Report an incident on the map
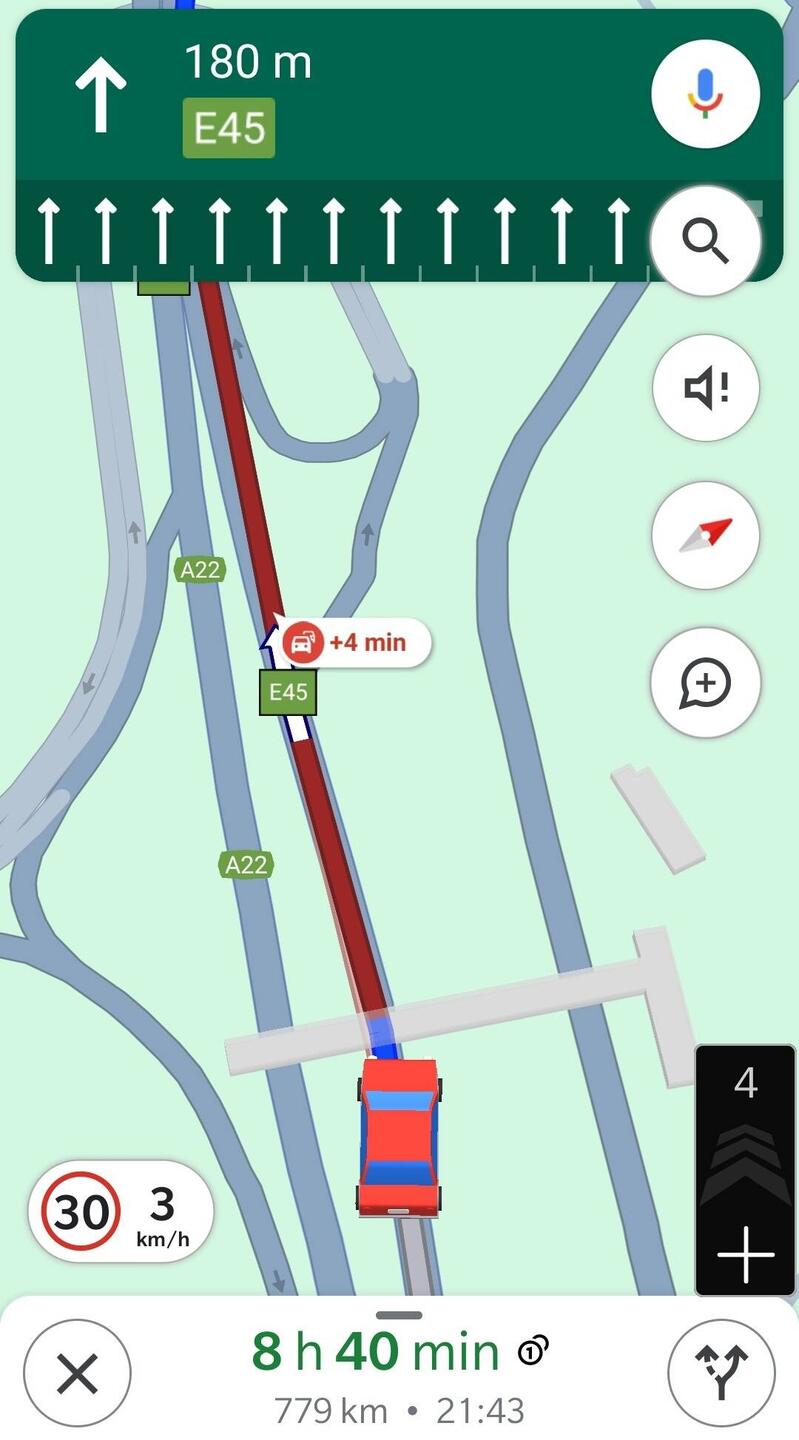 (x=705, y=683)
